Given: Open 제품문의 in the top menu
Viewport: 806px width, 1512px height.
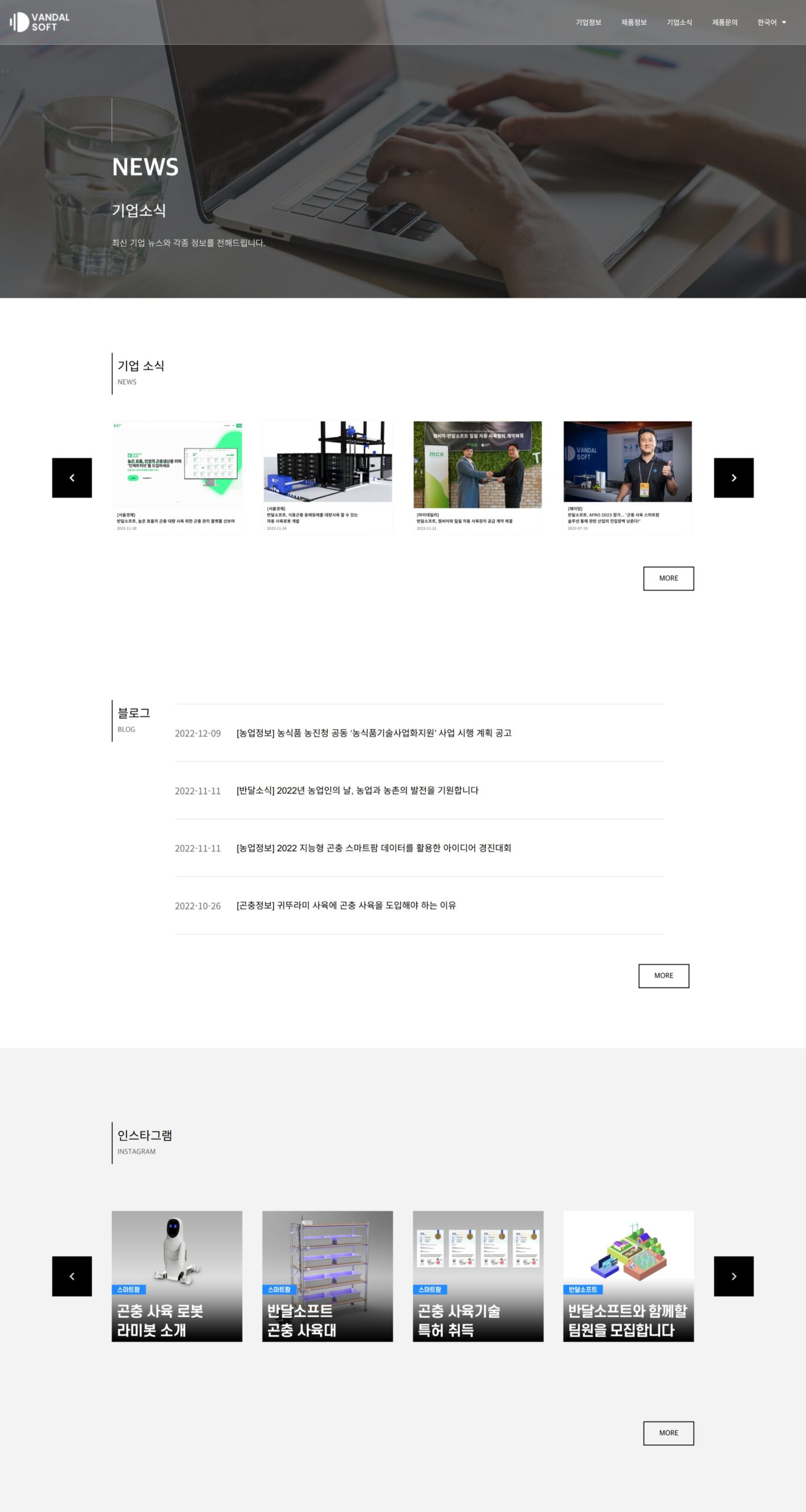Looking at the screenshot, I should pyautogui.click(x=725, y=22).
